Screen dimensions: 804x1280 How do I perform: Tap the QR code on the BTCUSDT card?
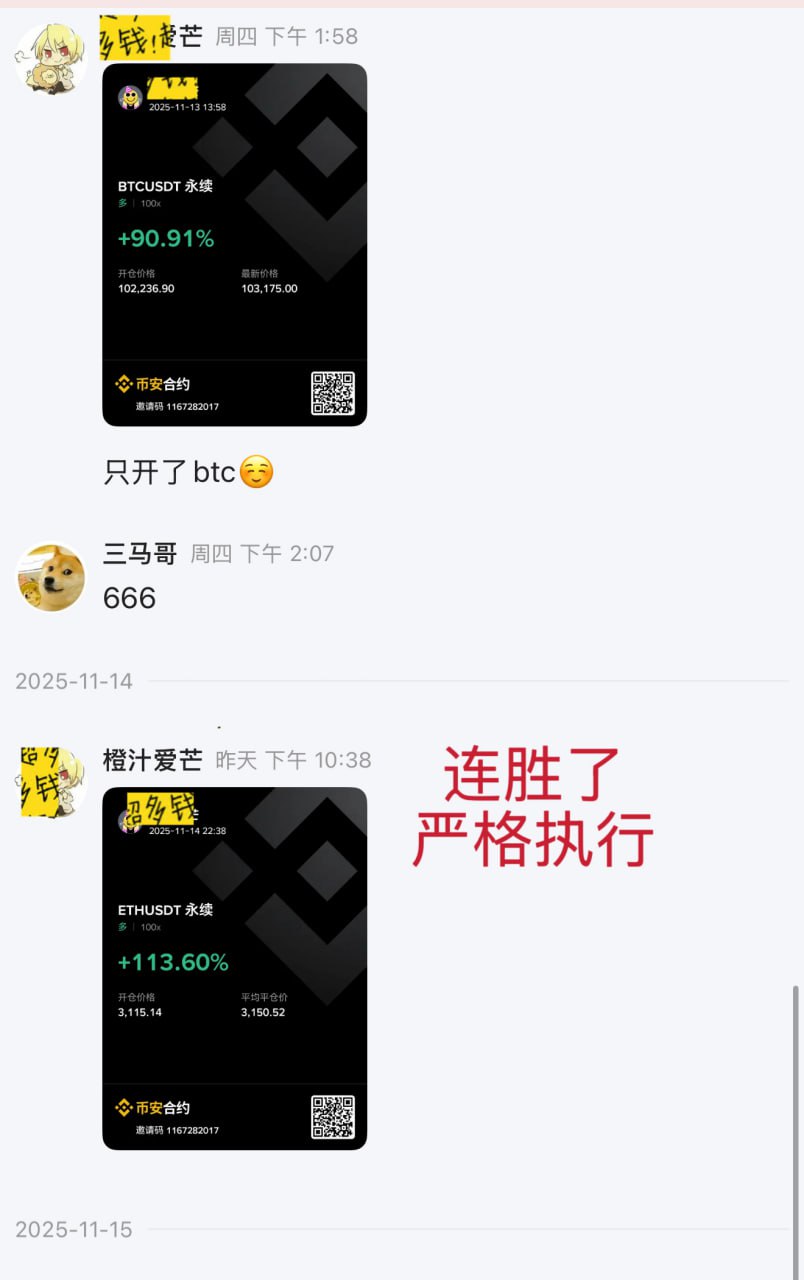(333, 394)
